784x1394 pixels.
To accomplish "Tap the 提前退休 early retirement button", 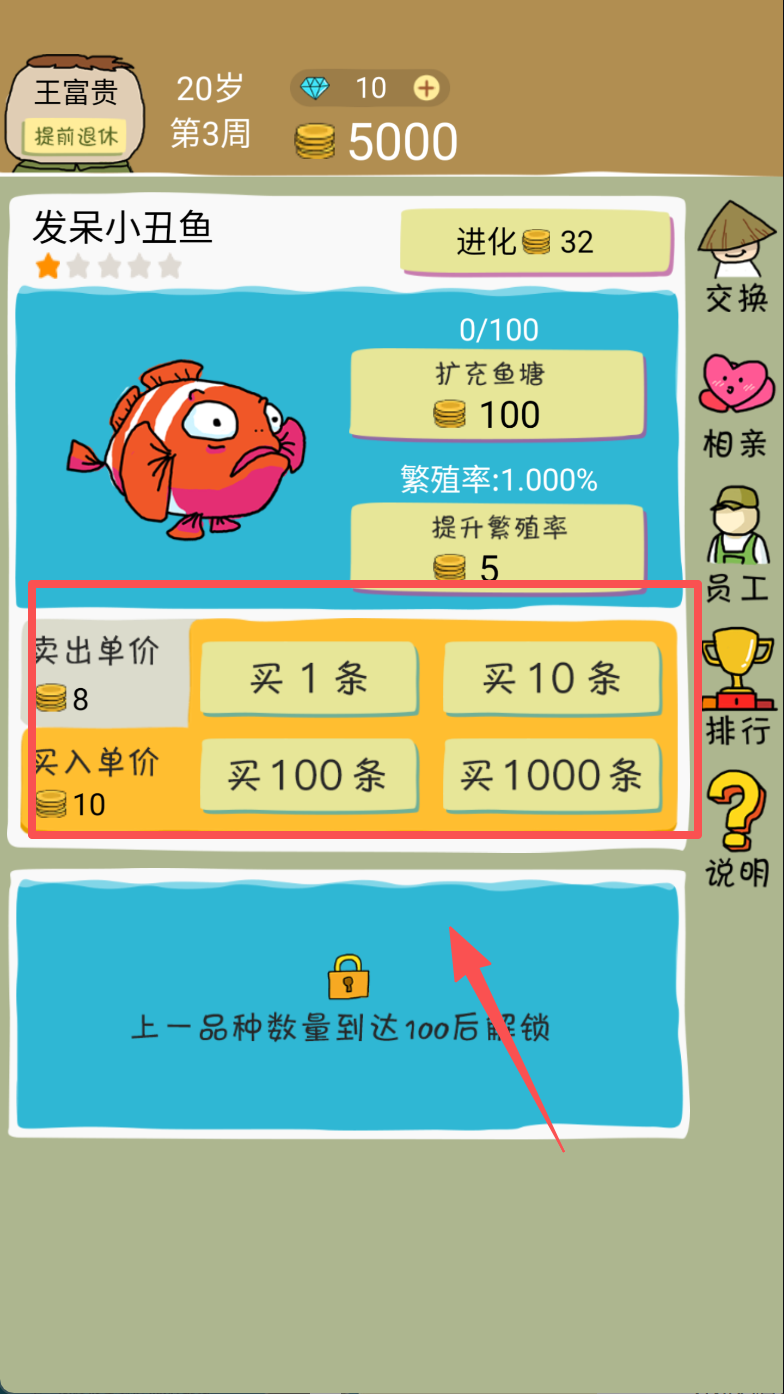I will coord(75,137).
